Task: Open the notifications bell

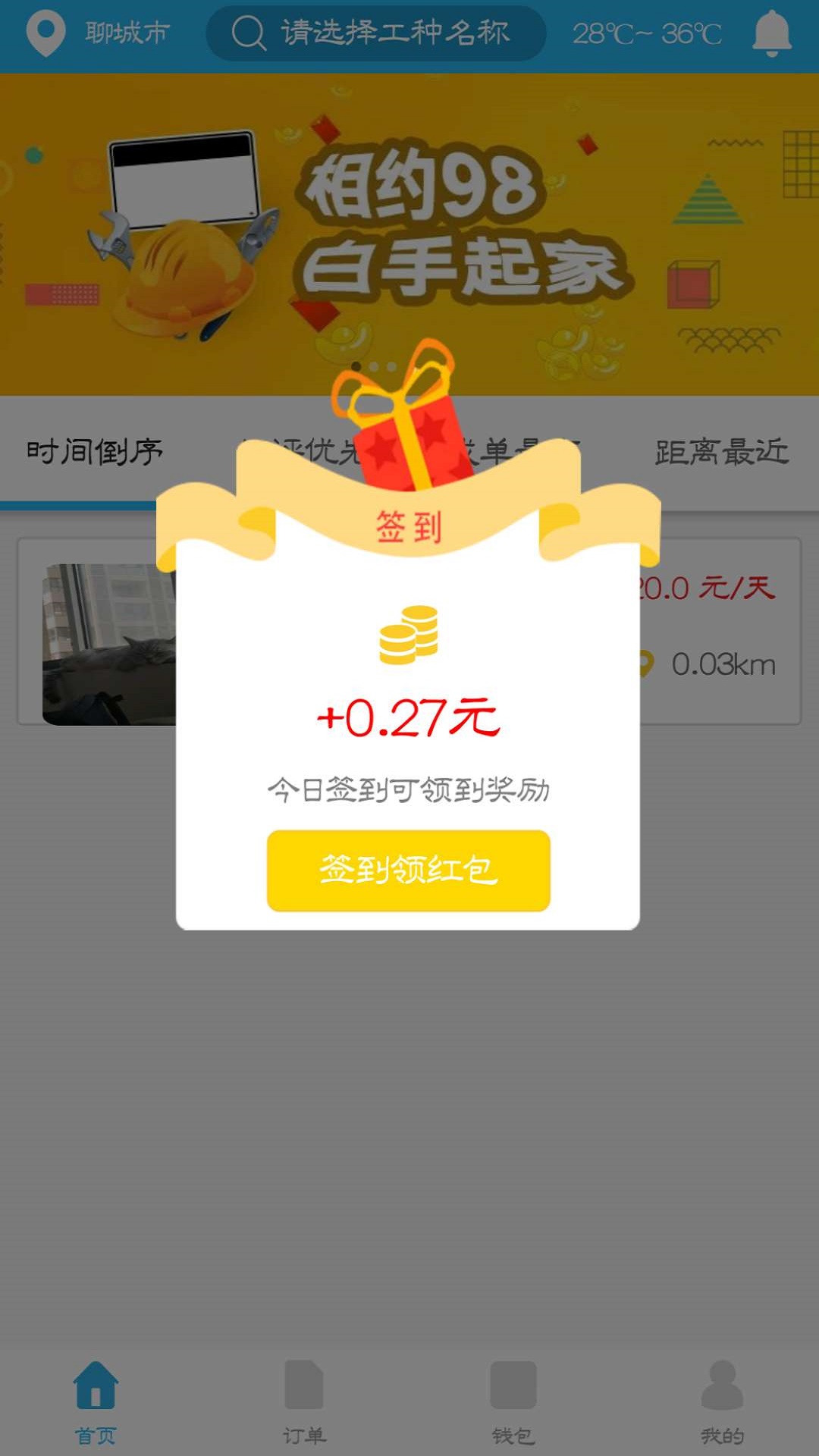Action: (x=771, y=33)
